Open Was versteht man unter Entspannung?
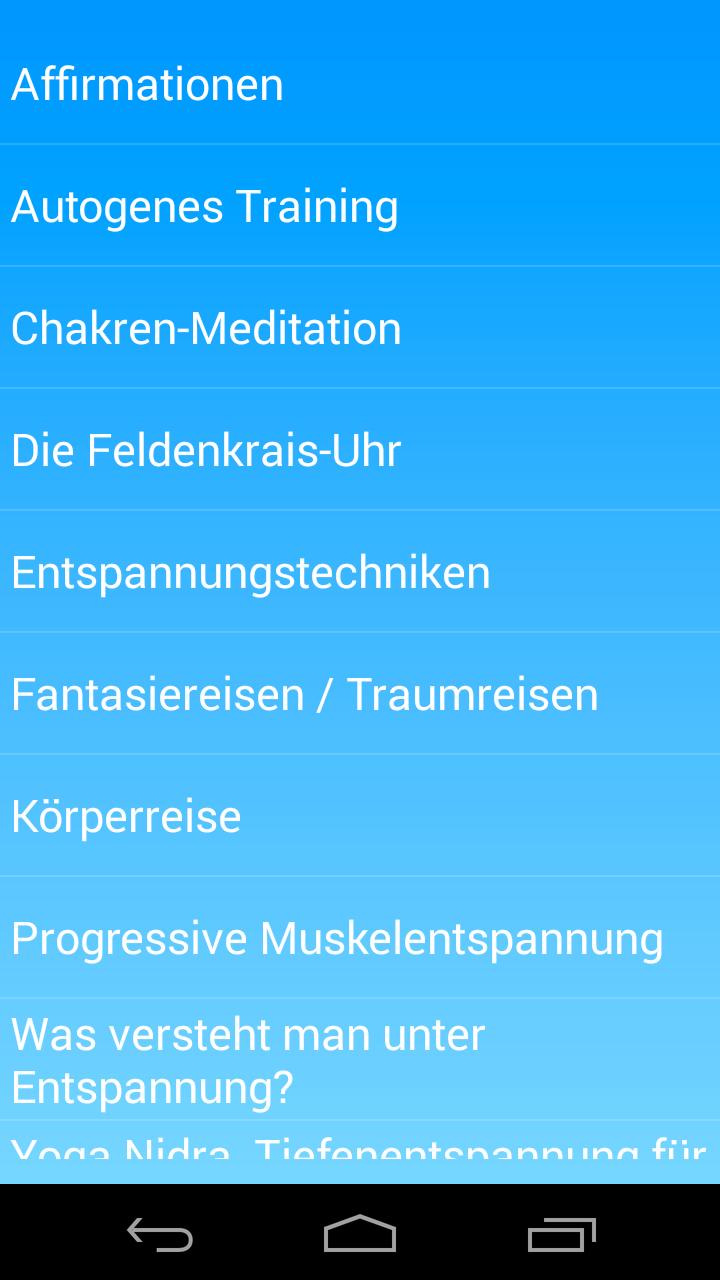Viewport: 720px width, 1280px height. pos(360,1060)
